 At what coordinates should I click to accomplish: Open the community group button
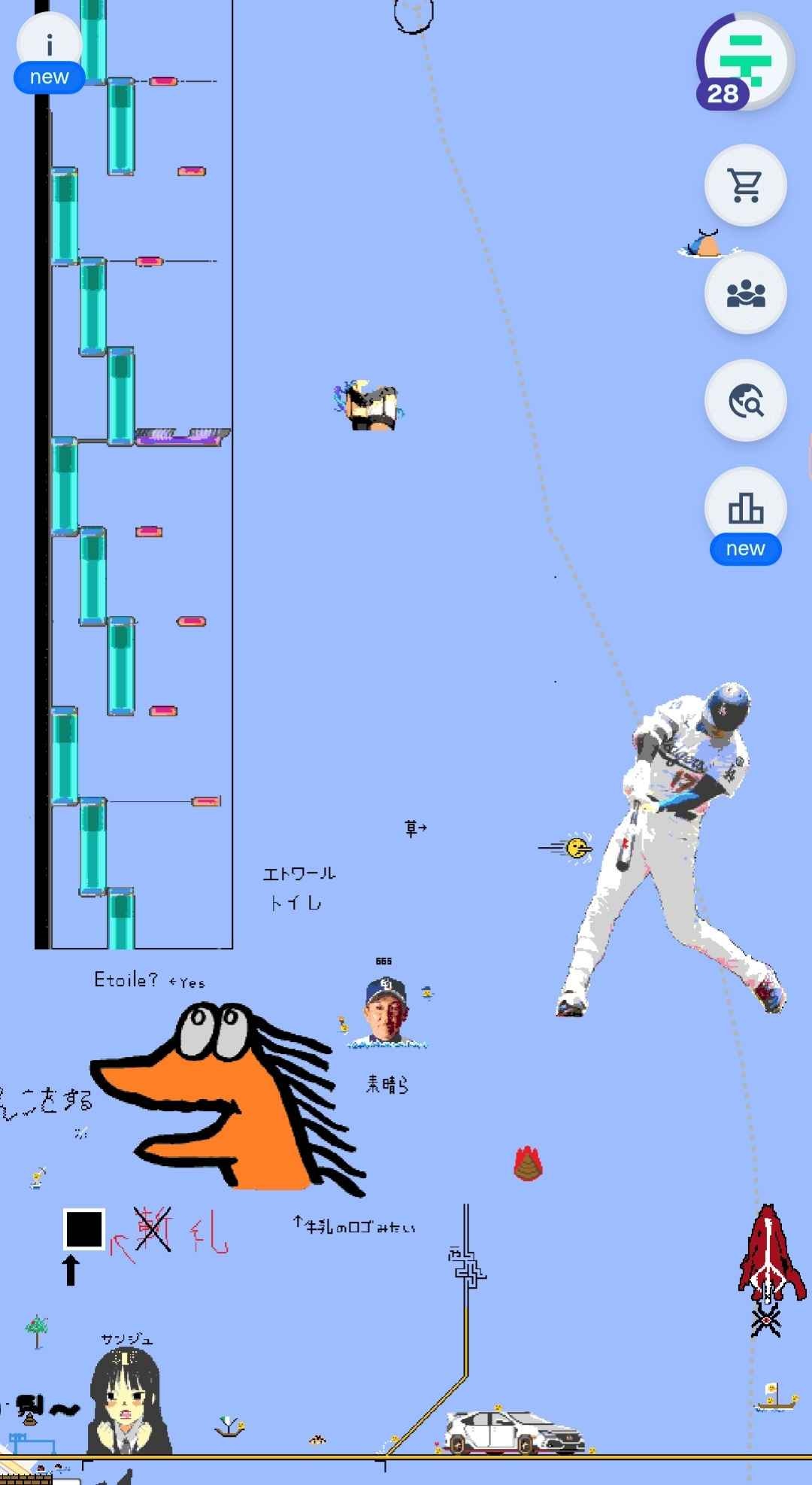point(745,293)
